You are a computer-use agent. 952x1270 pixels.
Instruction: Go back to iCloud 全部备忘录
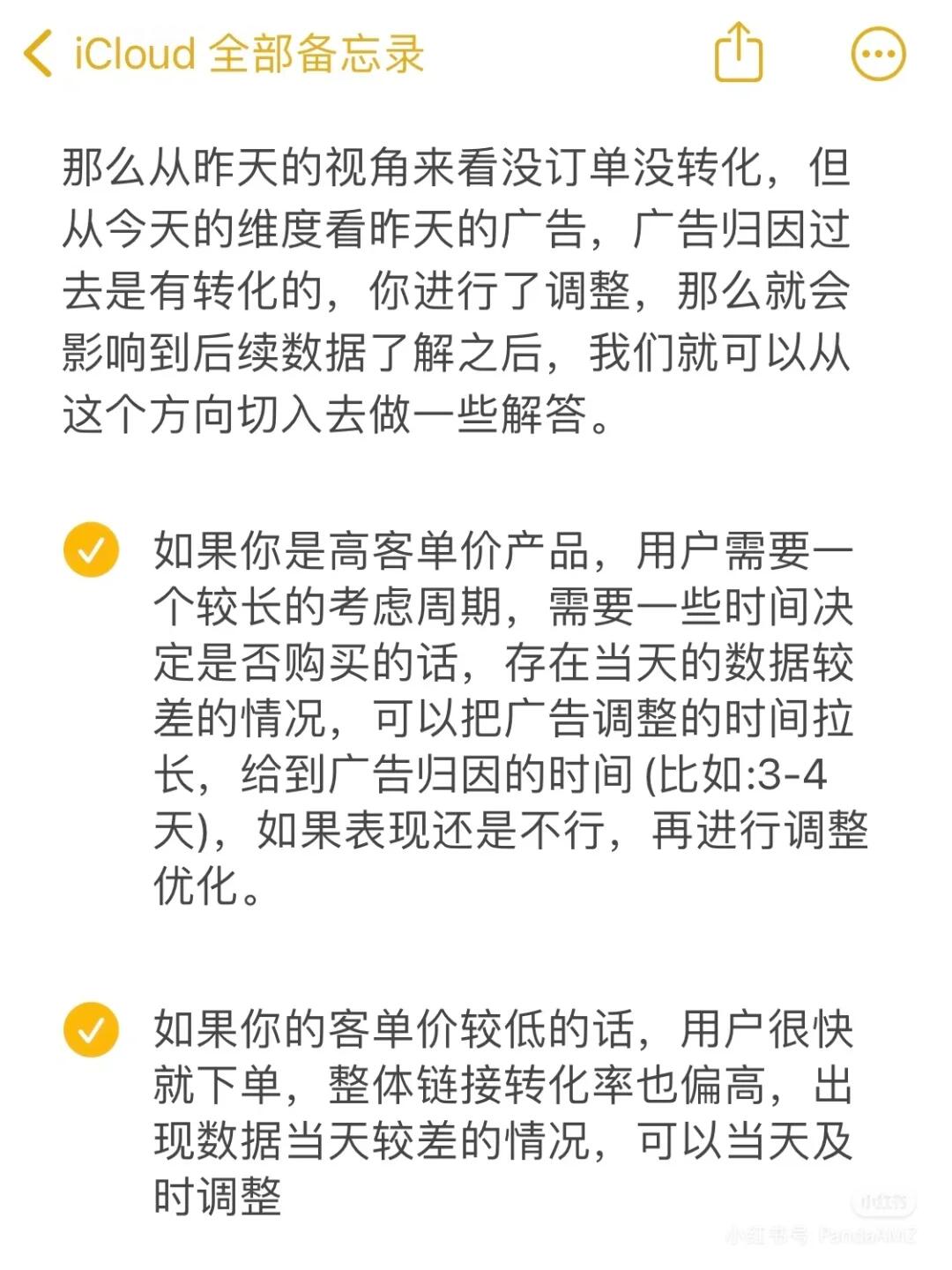pyautogui.click(x=220, y=53)
